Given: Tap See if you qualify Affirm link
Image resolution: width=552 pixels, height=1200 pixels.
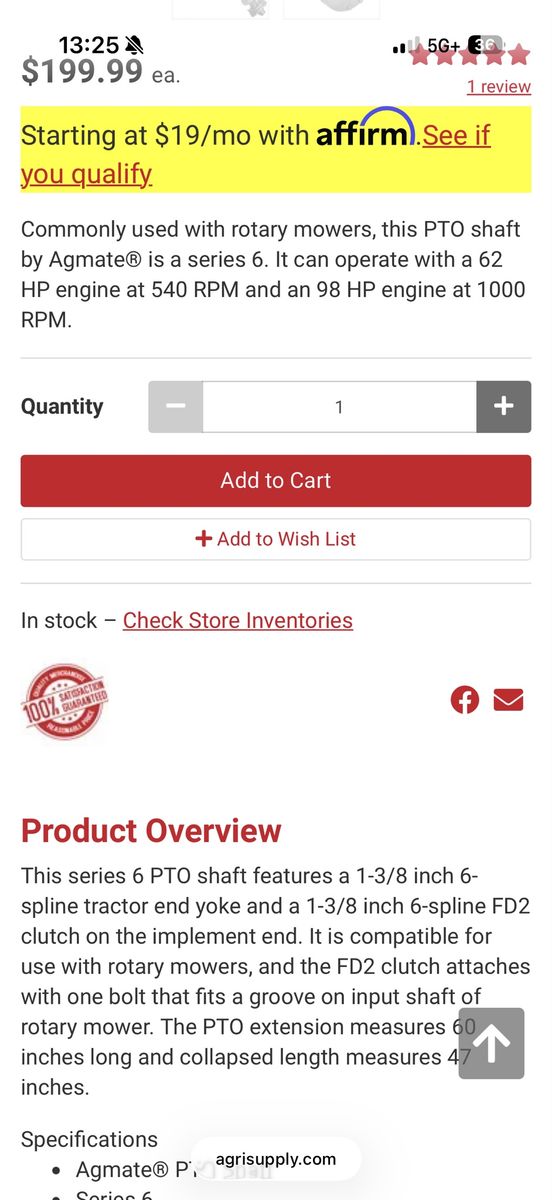Looking at the screenshot, I should click(256, 154).
